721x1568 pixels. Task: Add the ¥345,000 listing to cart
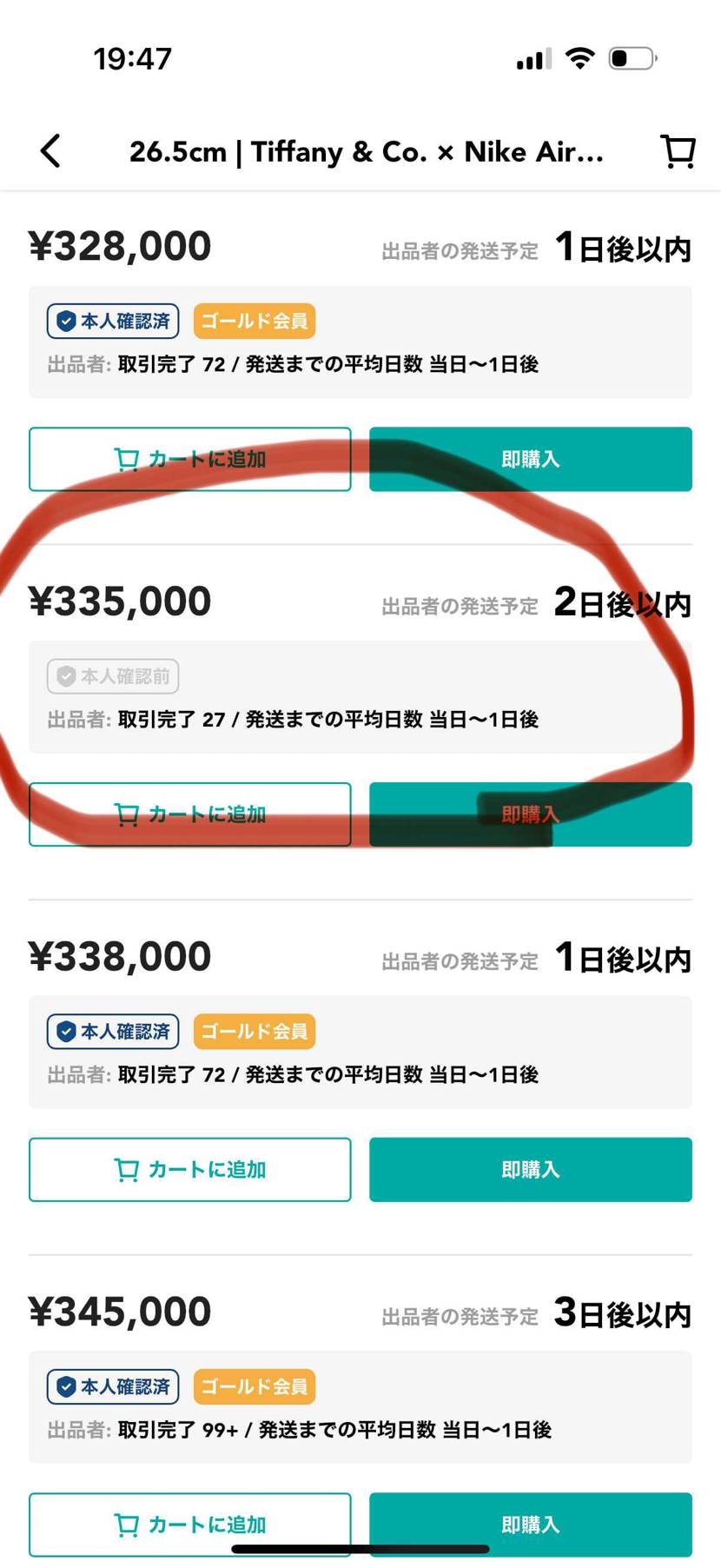pos(189,1525)
